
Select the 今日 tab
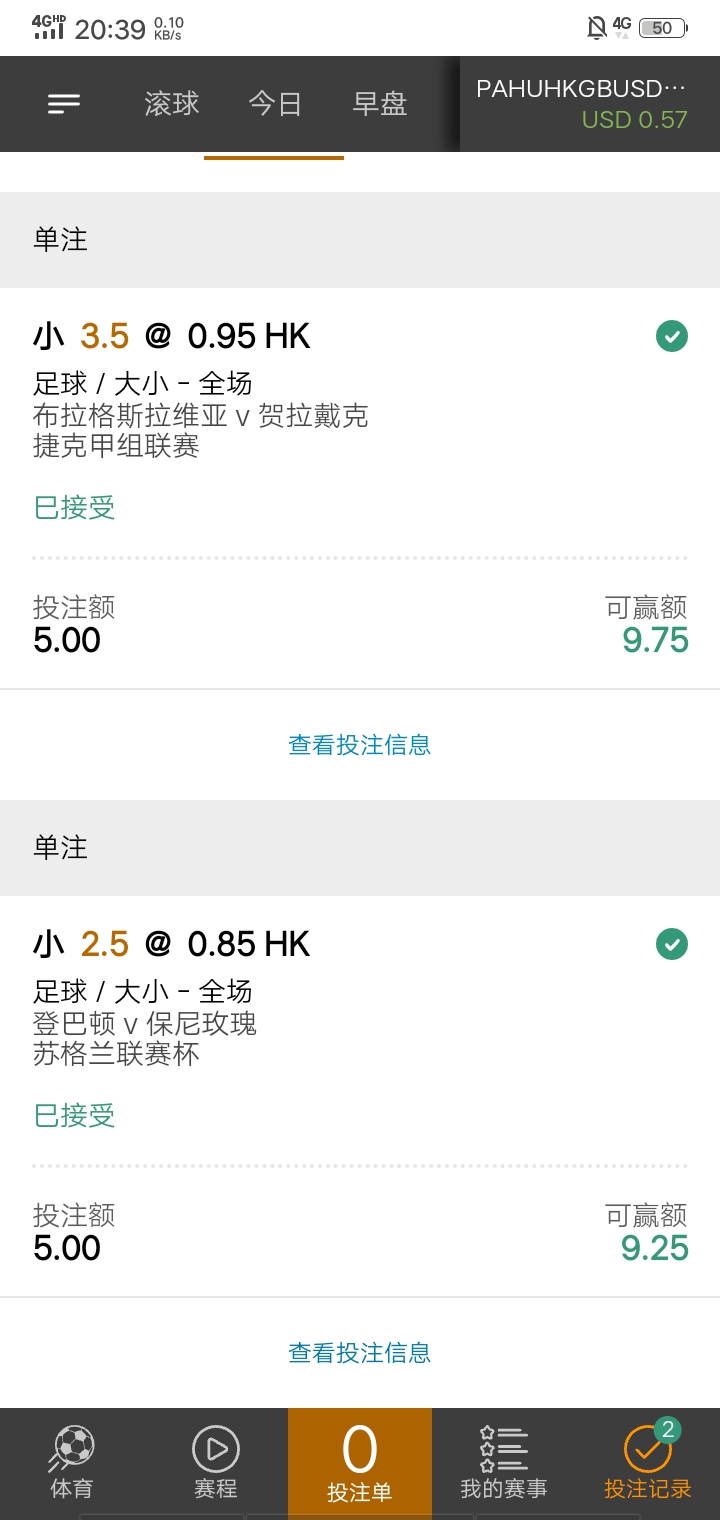point(275,104)
